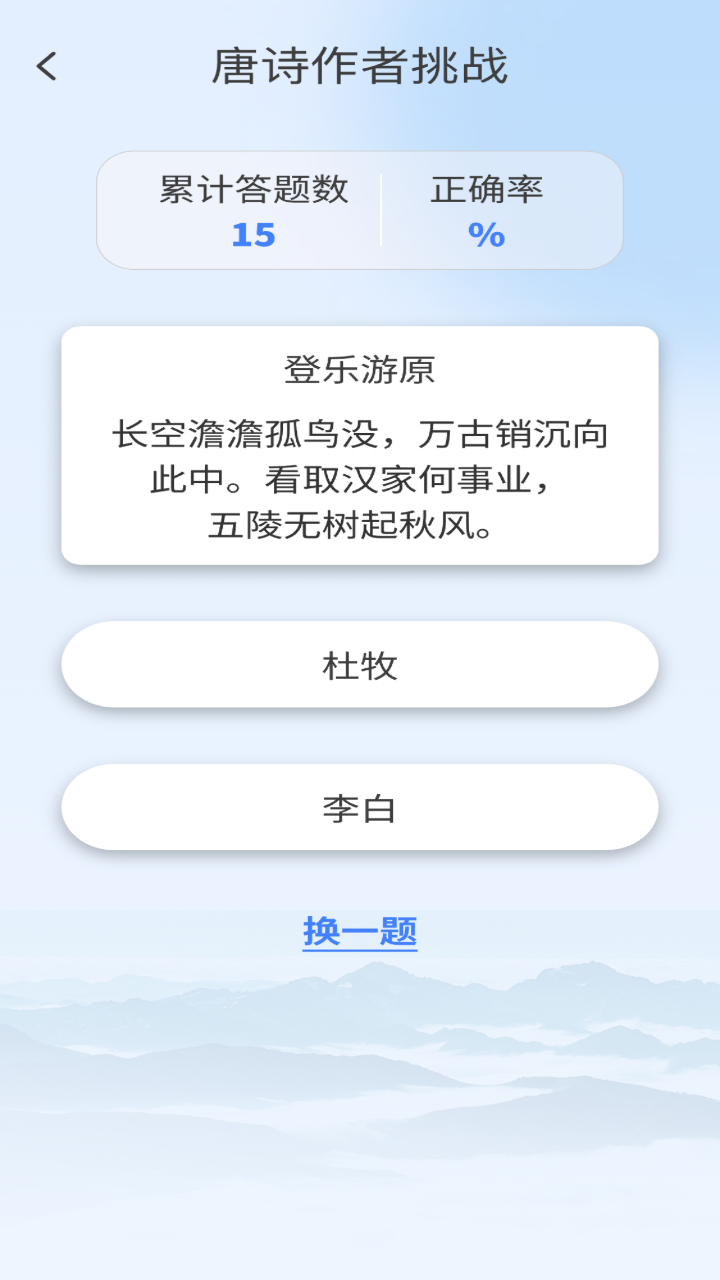Click the number 15 under 累计答题数
The height and width of the screenshot is (1280, 720).
pos(251,236)
